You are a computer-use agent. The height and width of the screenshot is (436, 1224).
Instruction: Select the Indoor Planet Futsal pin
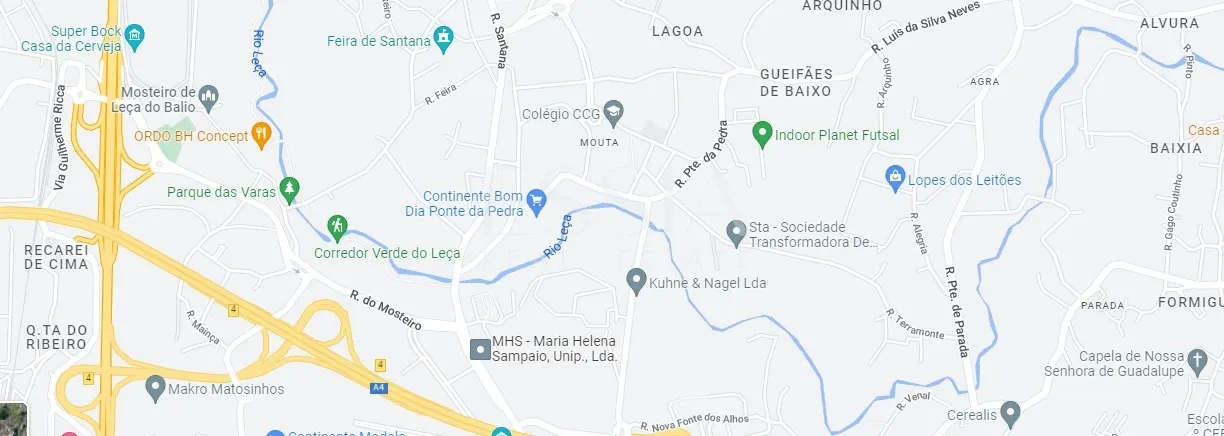(762, 133)
